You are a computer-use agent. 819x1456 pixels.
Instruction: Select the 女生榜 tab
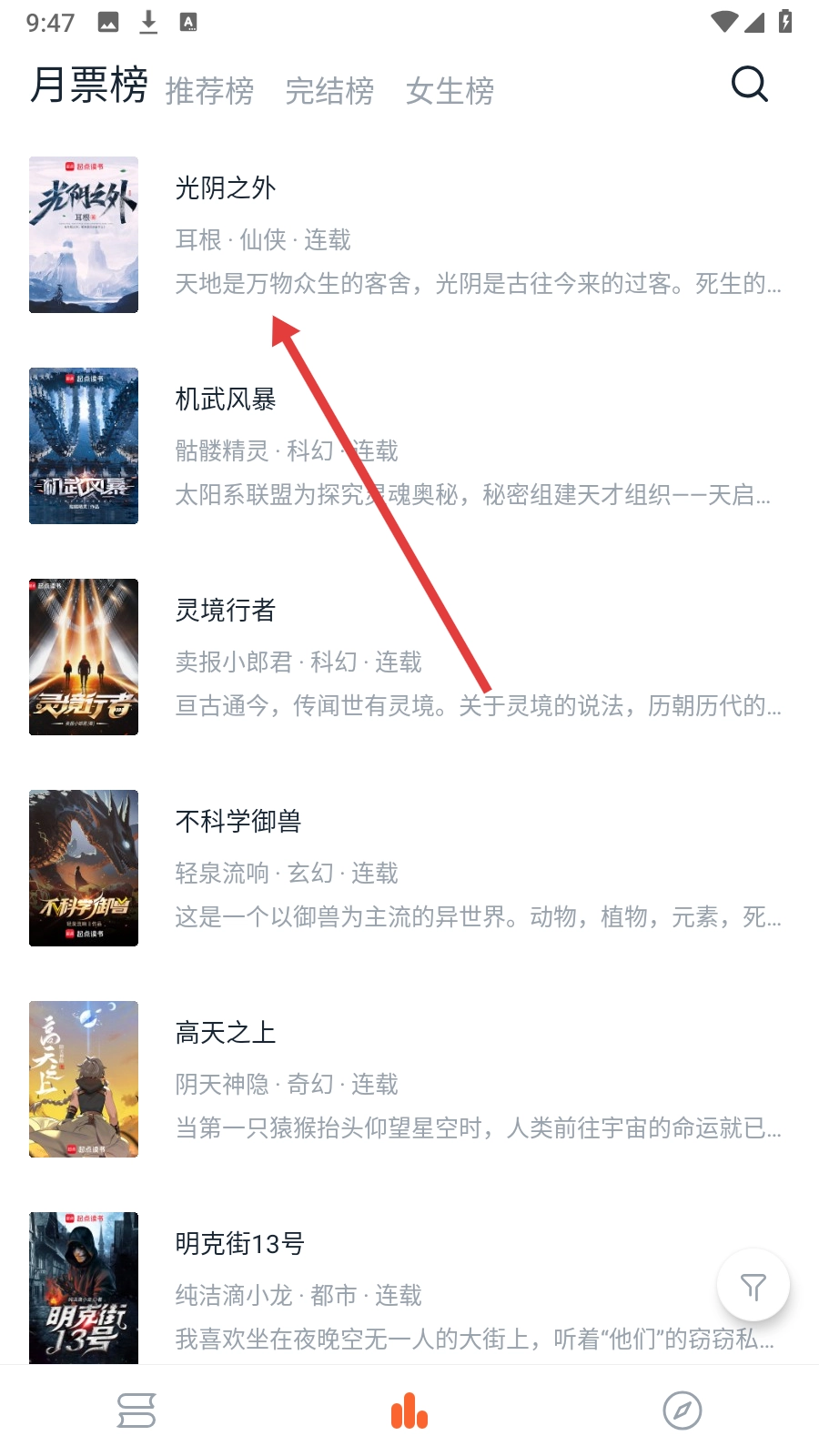tap(450, 91)
